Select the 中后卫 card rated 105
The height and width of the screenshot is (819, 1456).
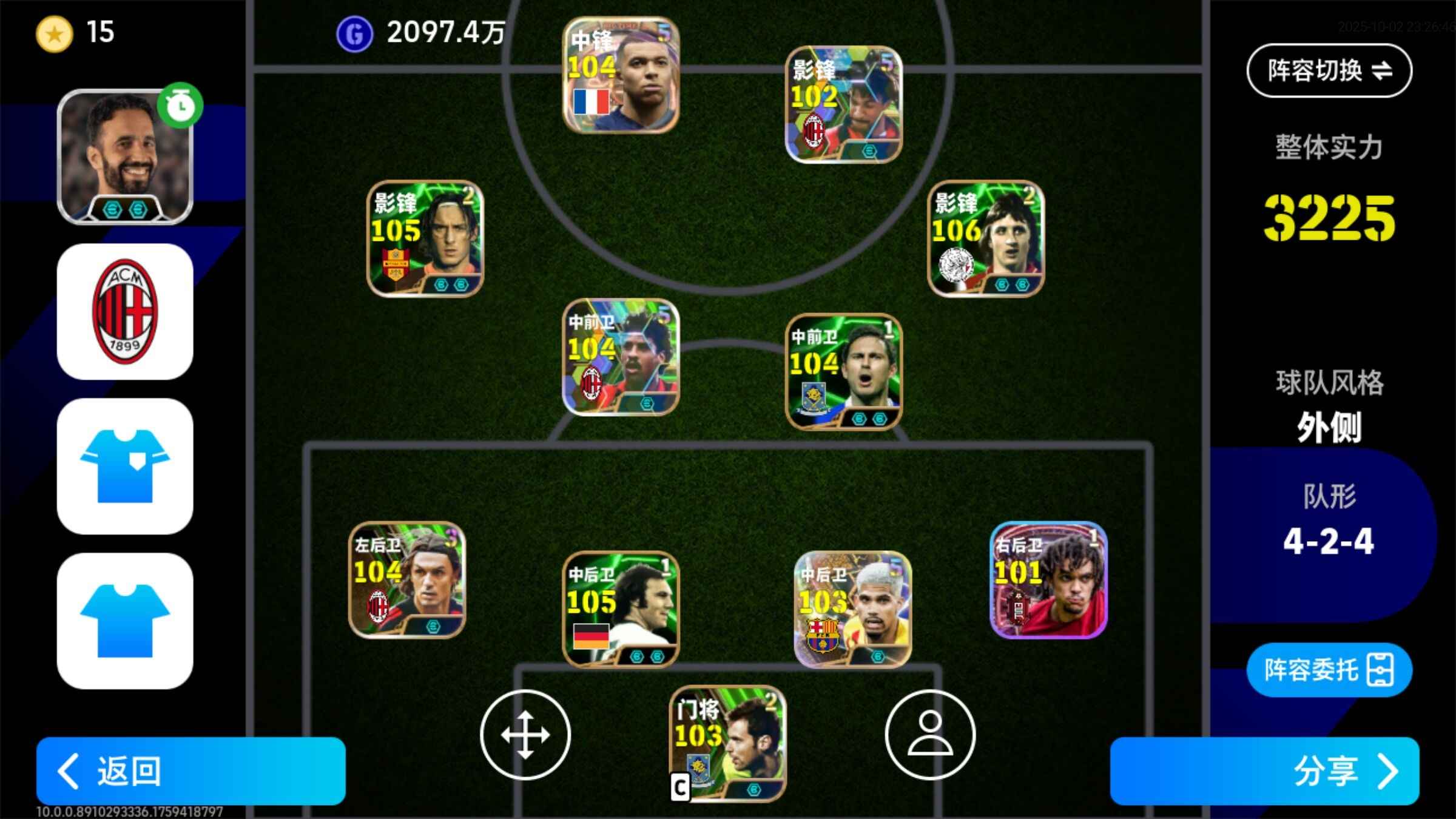[x=621, y=609]
